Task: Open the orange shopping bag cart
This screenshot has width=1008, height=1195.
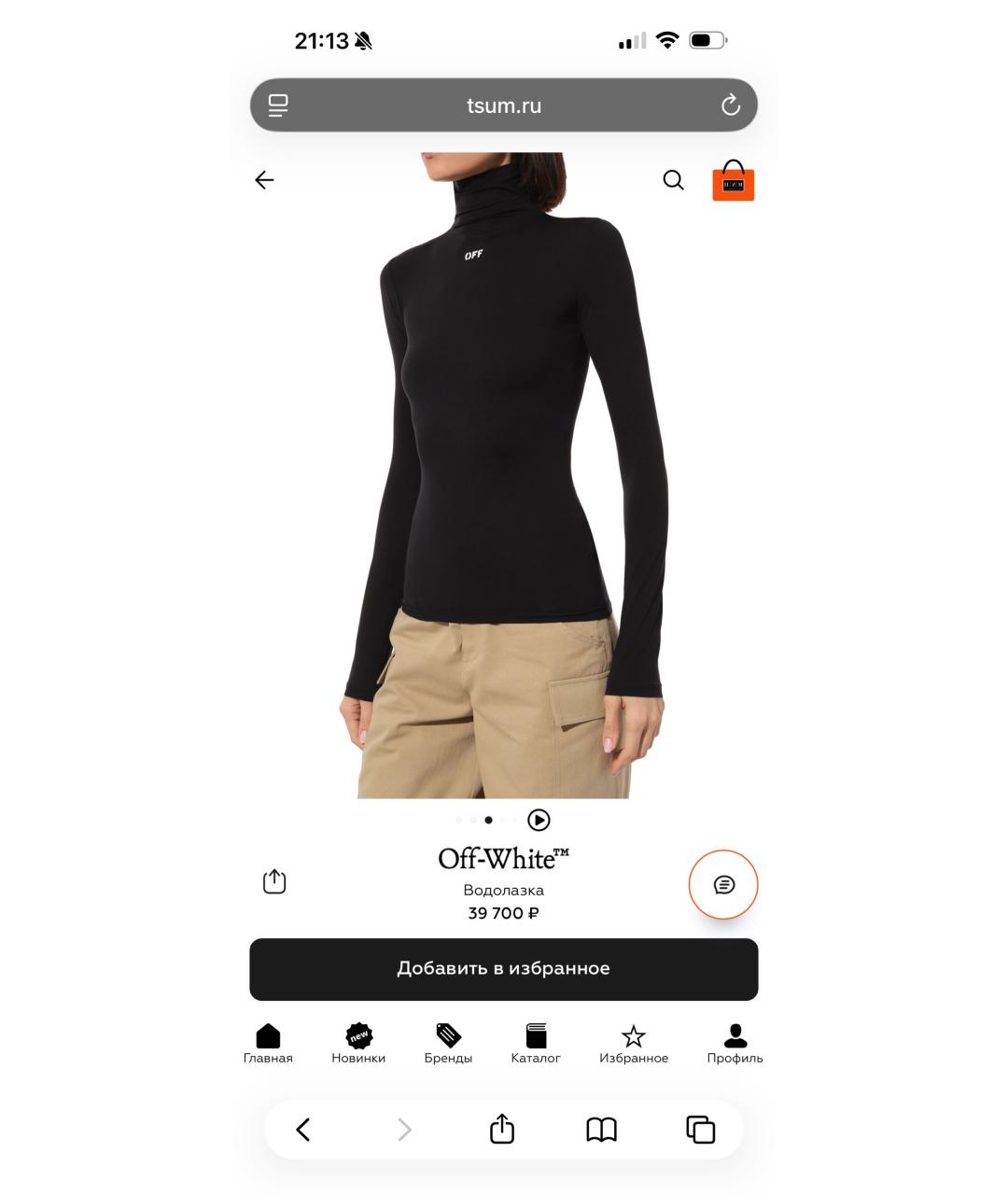Action: (733, 181)
